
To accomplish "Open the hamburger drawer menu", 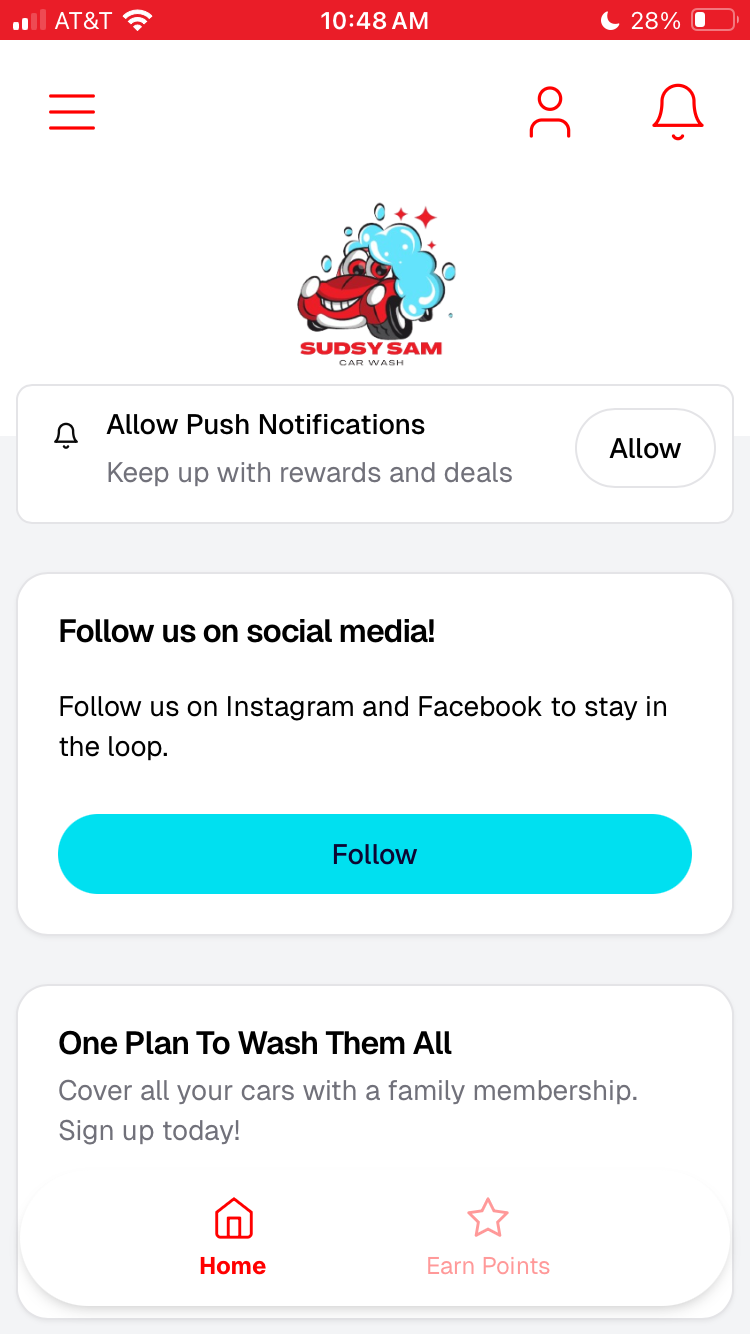I will (72, 112).
